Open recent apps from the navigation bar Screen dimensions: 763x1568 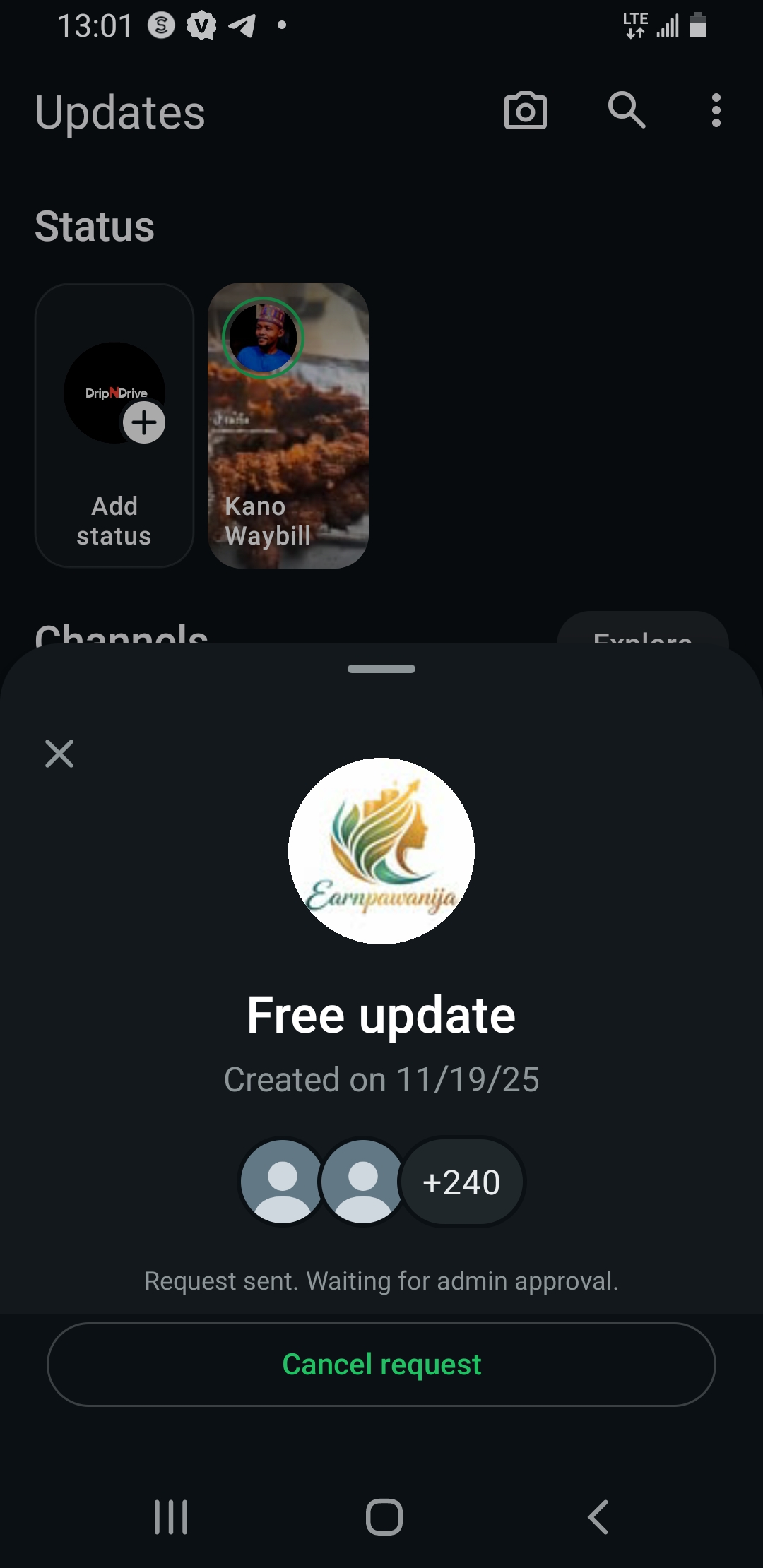(x=171, y=1516)
